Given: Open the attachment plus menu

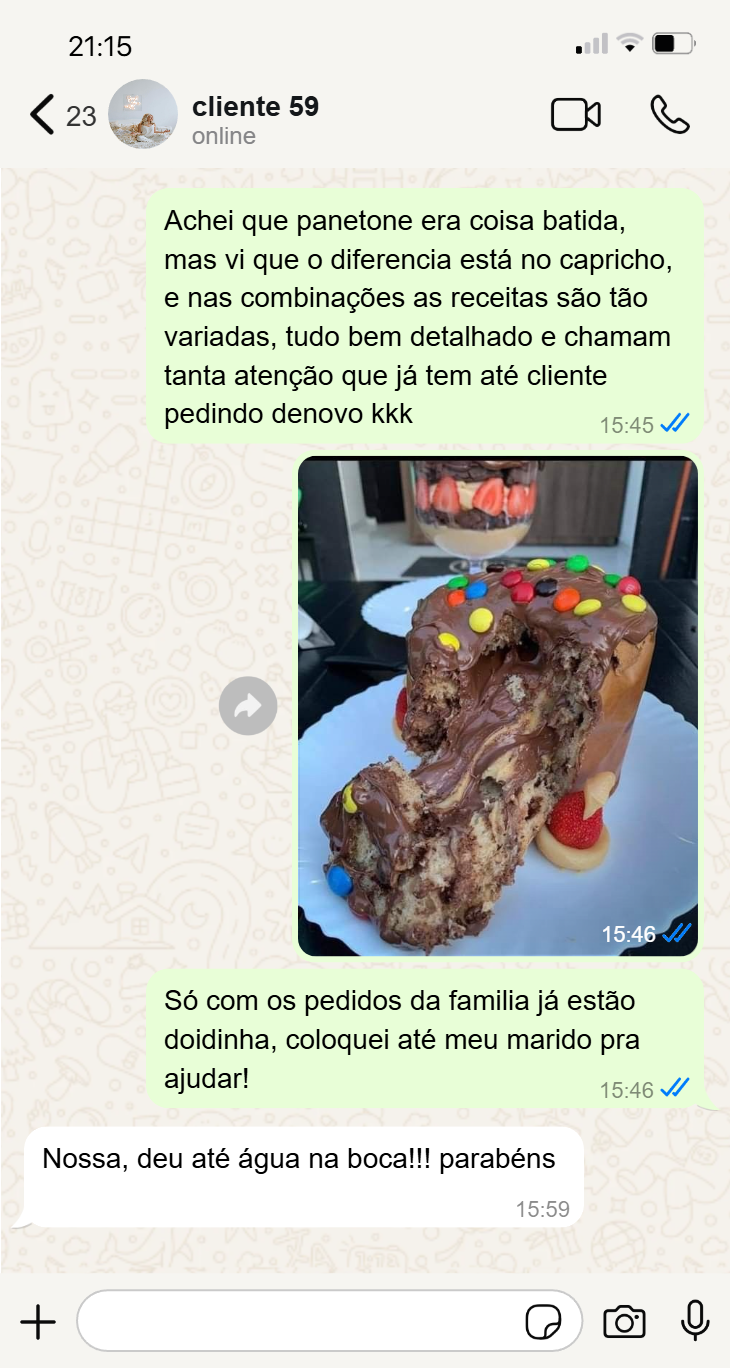Looking at the screenshot, I should click(38, 1322).
